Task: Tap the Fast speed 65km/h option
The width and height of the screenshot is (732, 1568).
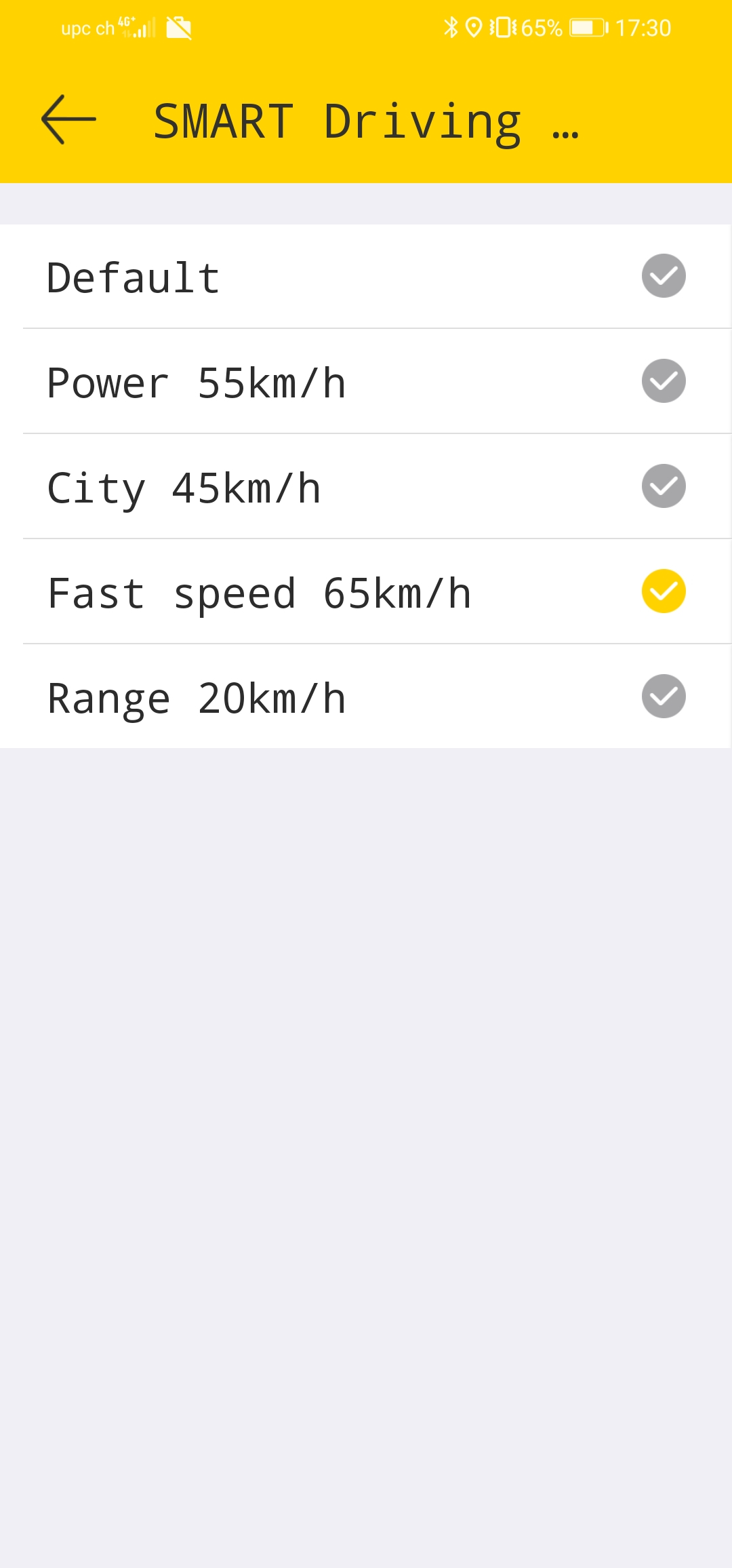Action: point(366,592)
